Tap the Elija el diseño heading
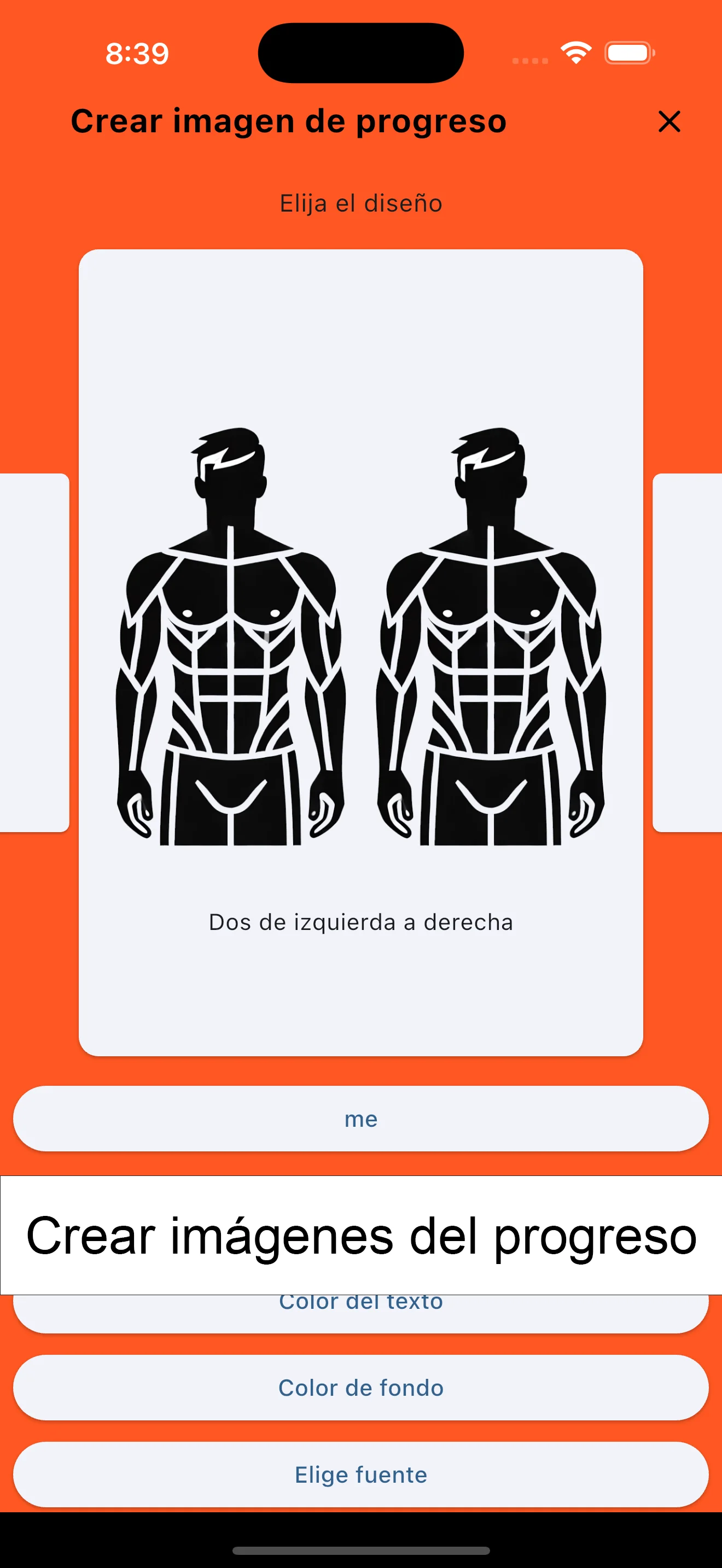Image resolution: width=722 pixels, height=1568 pixels. point(361,203)
